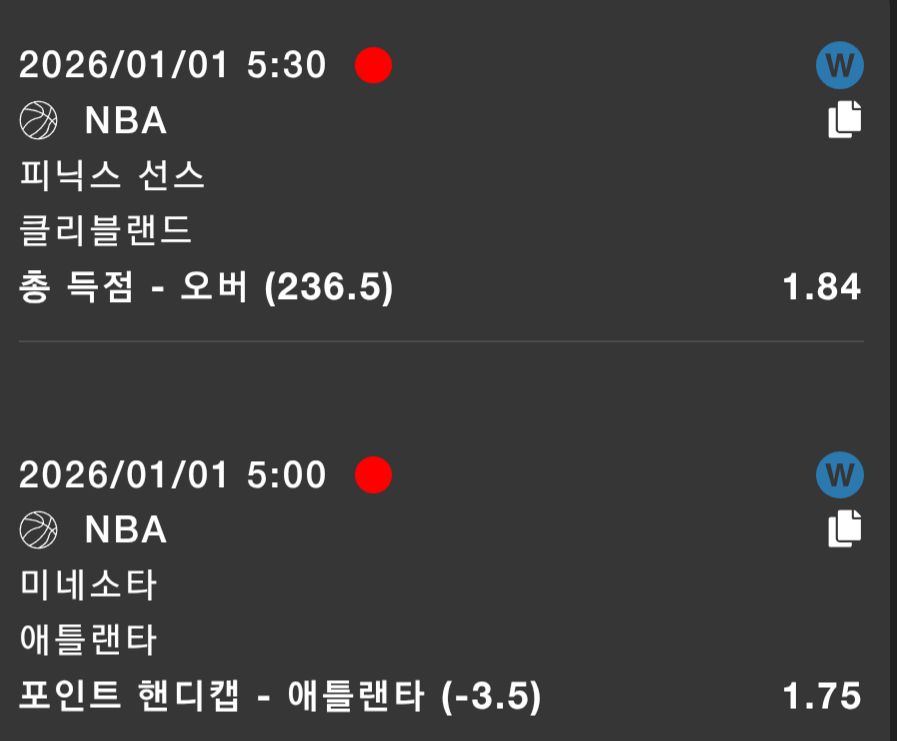Copy the Phoenix Suns vs Cleveland bet
The image size is (897, 741).
[x=844, y=120]
